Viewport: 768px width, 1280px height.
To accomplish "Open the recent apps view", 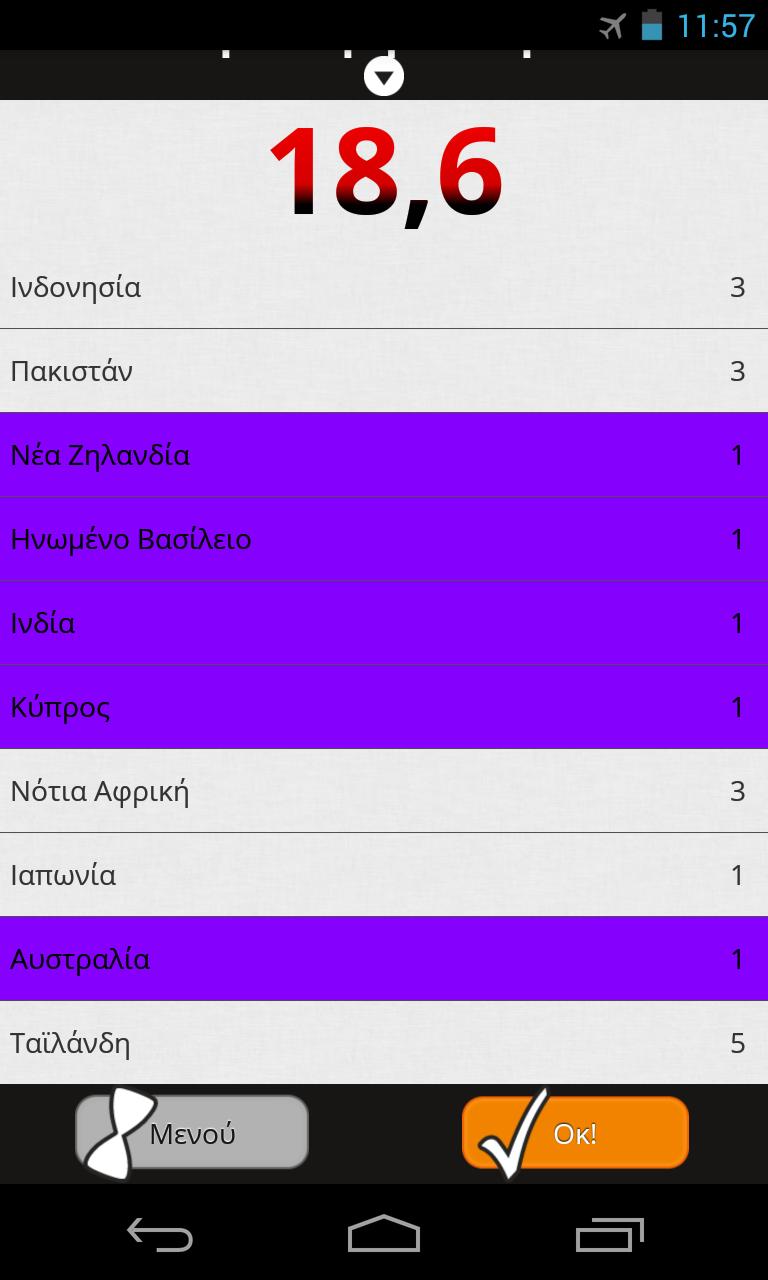I will click(x=610, y=1235).
